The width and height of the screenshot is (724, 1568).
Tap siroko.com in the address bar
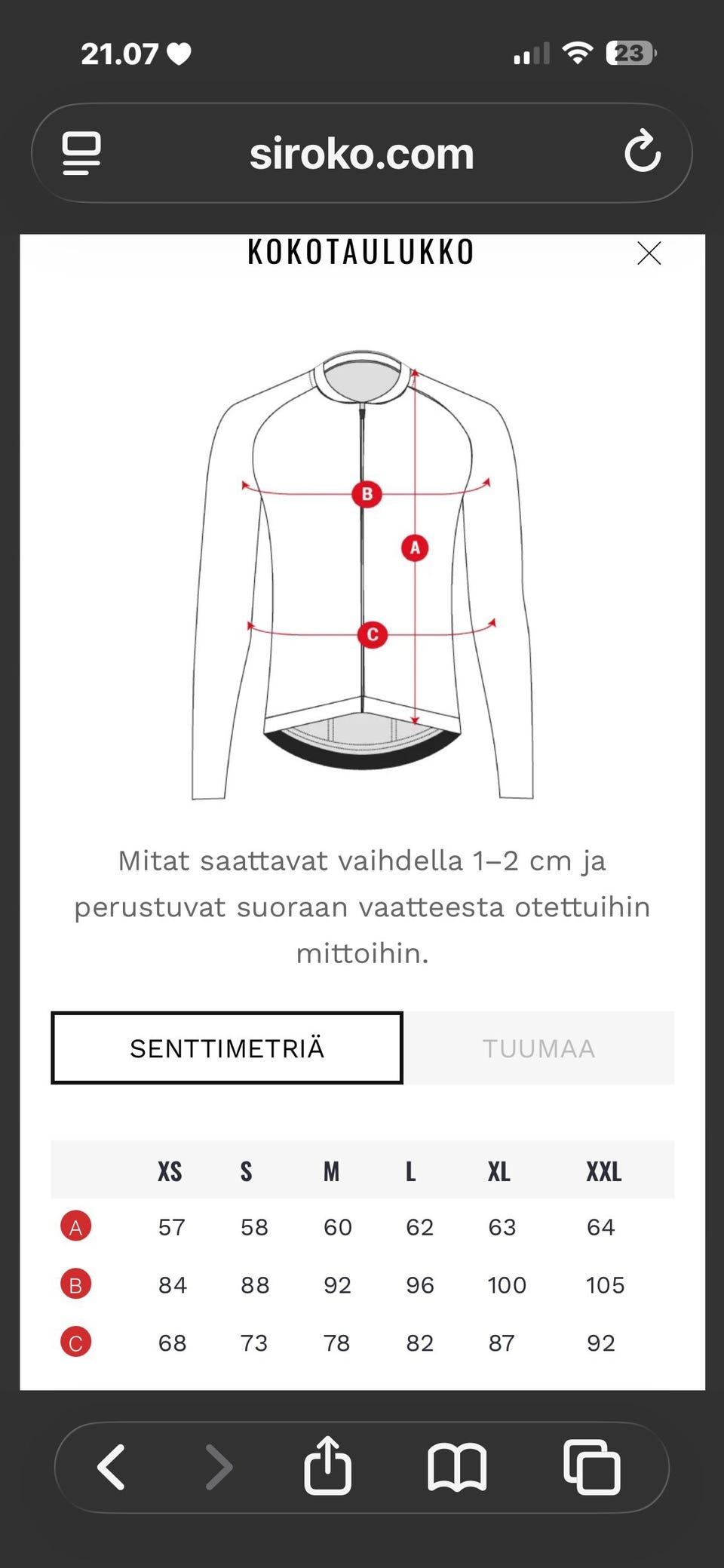coord(362,152)
